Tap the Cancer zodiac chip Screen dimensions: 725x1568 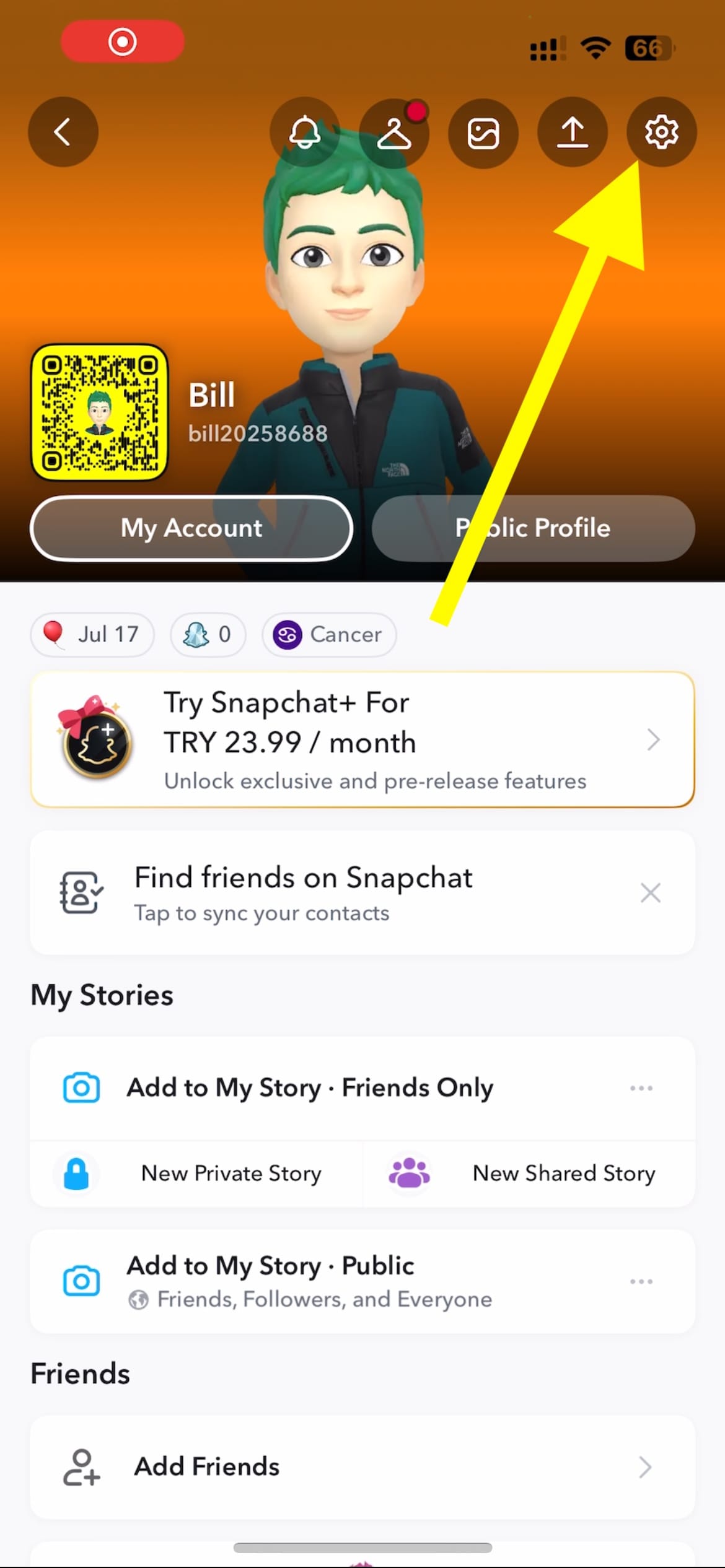click(329, 634)
